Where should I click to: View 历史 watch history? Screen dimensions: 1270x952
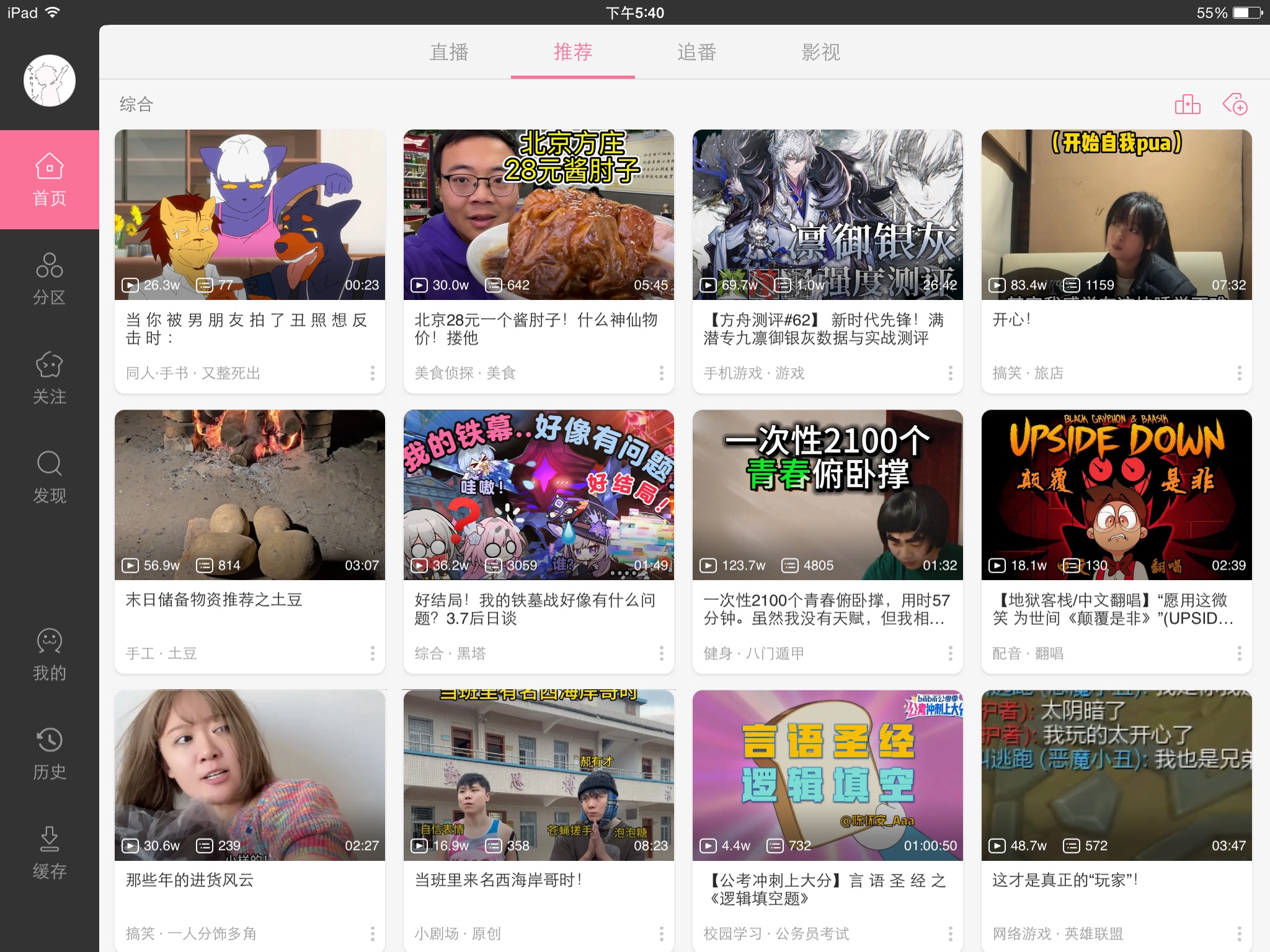pos(50,754)
